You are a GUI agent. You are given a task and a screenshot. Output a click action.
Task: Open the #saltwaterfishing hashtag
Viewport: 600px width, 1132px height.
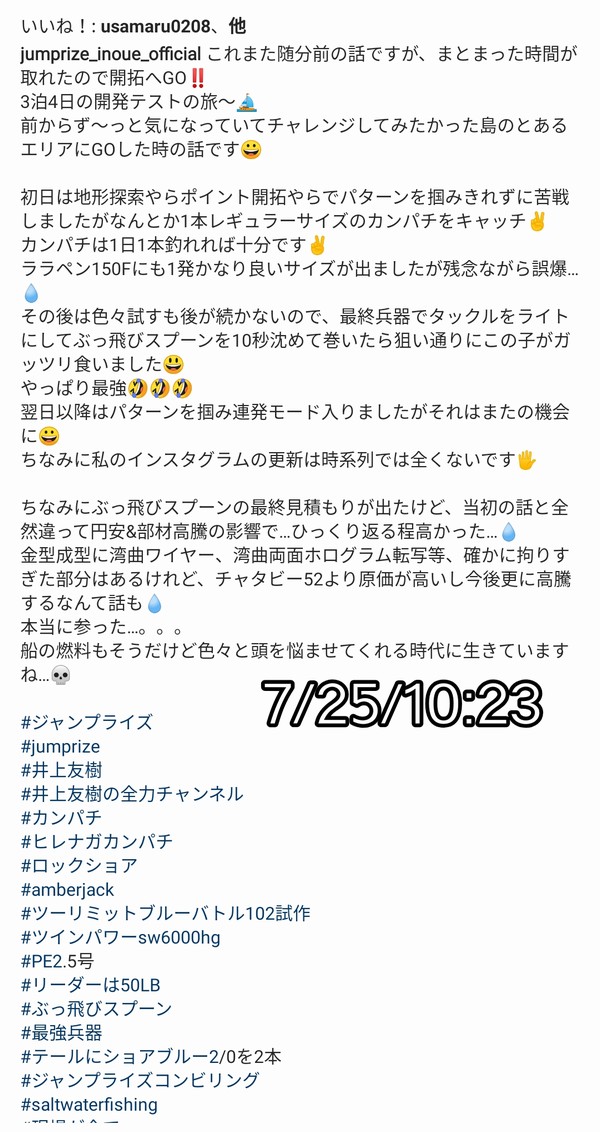(x=89, y=1105)
